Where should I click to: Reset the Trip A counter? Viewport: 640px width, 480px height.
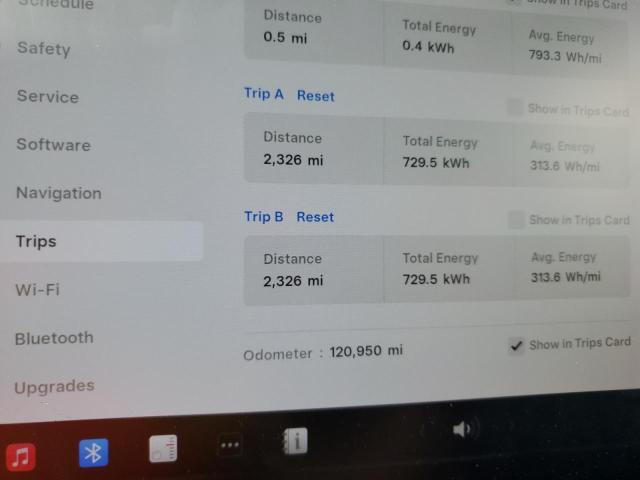point(316,96)
